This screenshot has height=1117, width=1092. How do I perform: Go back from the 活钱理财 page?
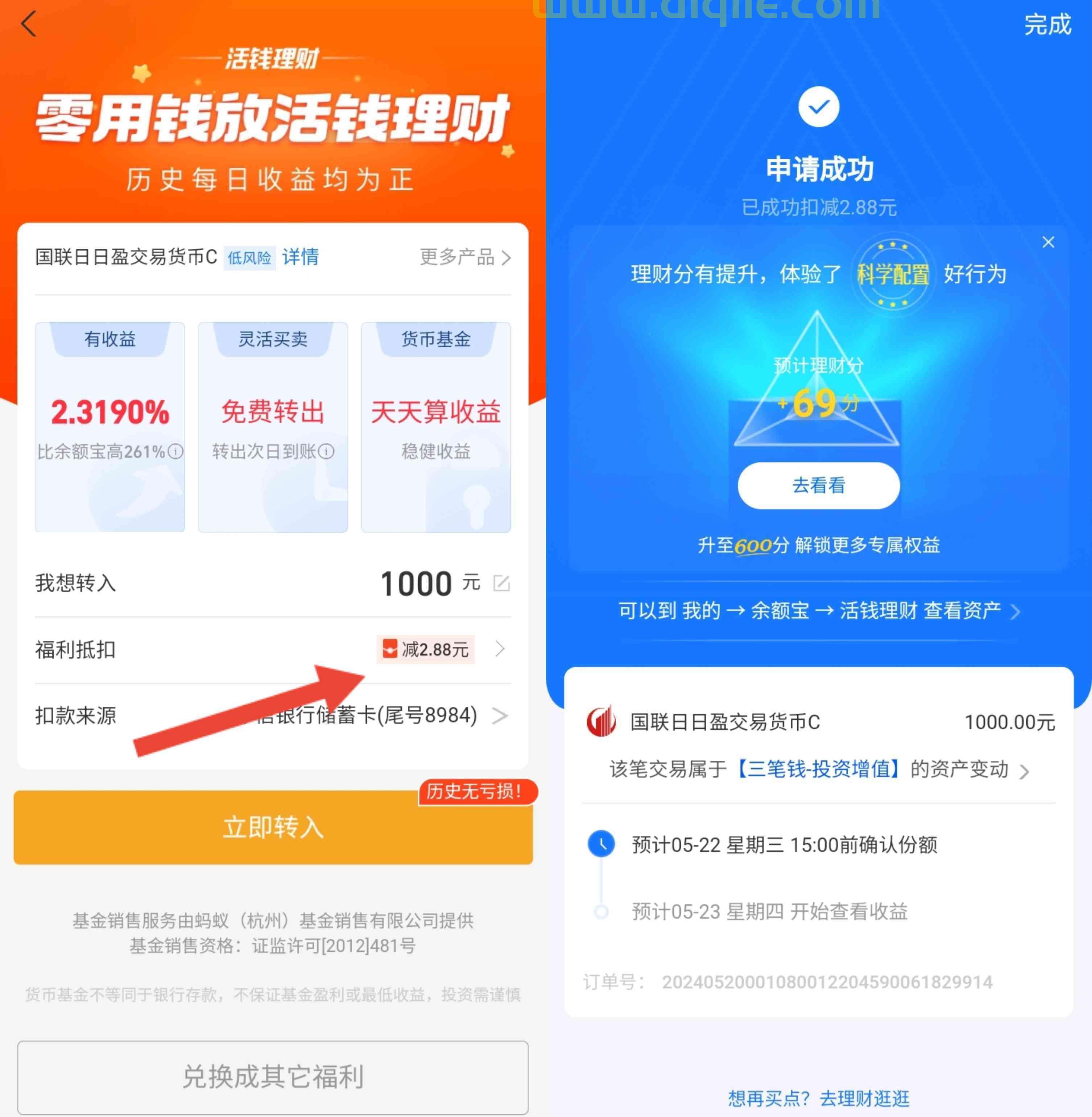(x=29, y=25)
